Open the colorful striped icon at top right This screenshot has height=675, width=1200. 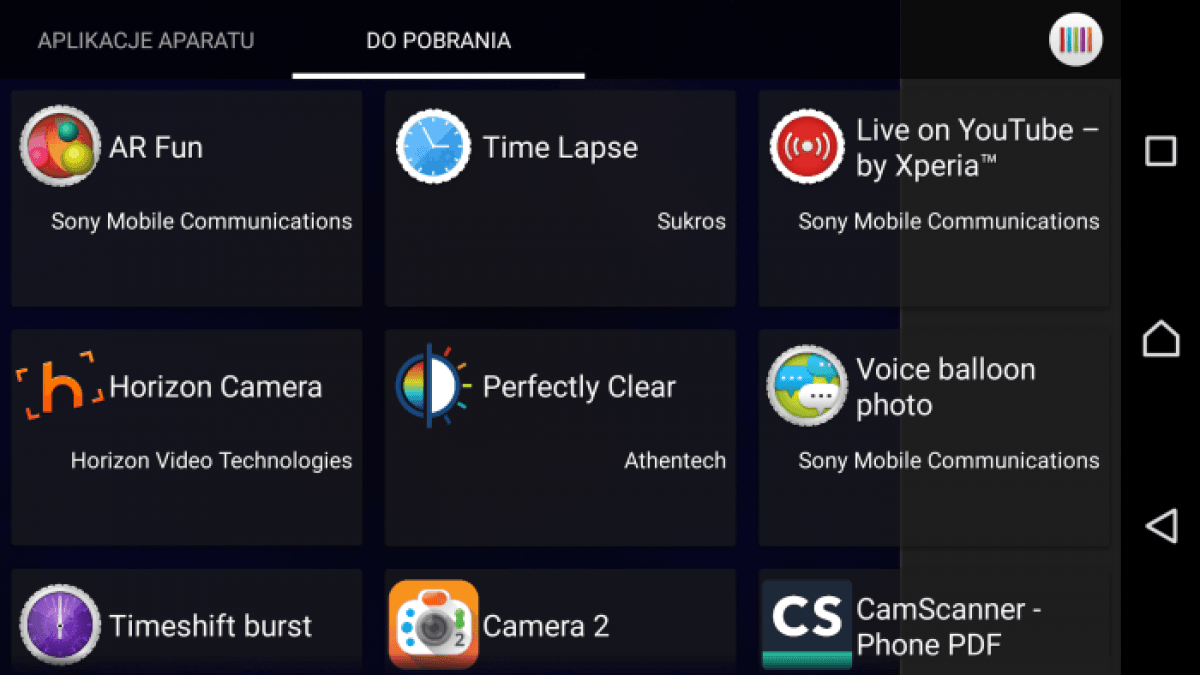point(1075,40)
